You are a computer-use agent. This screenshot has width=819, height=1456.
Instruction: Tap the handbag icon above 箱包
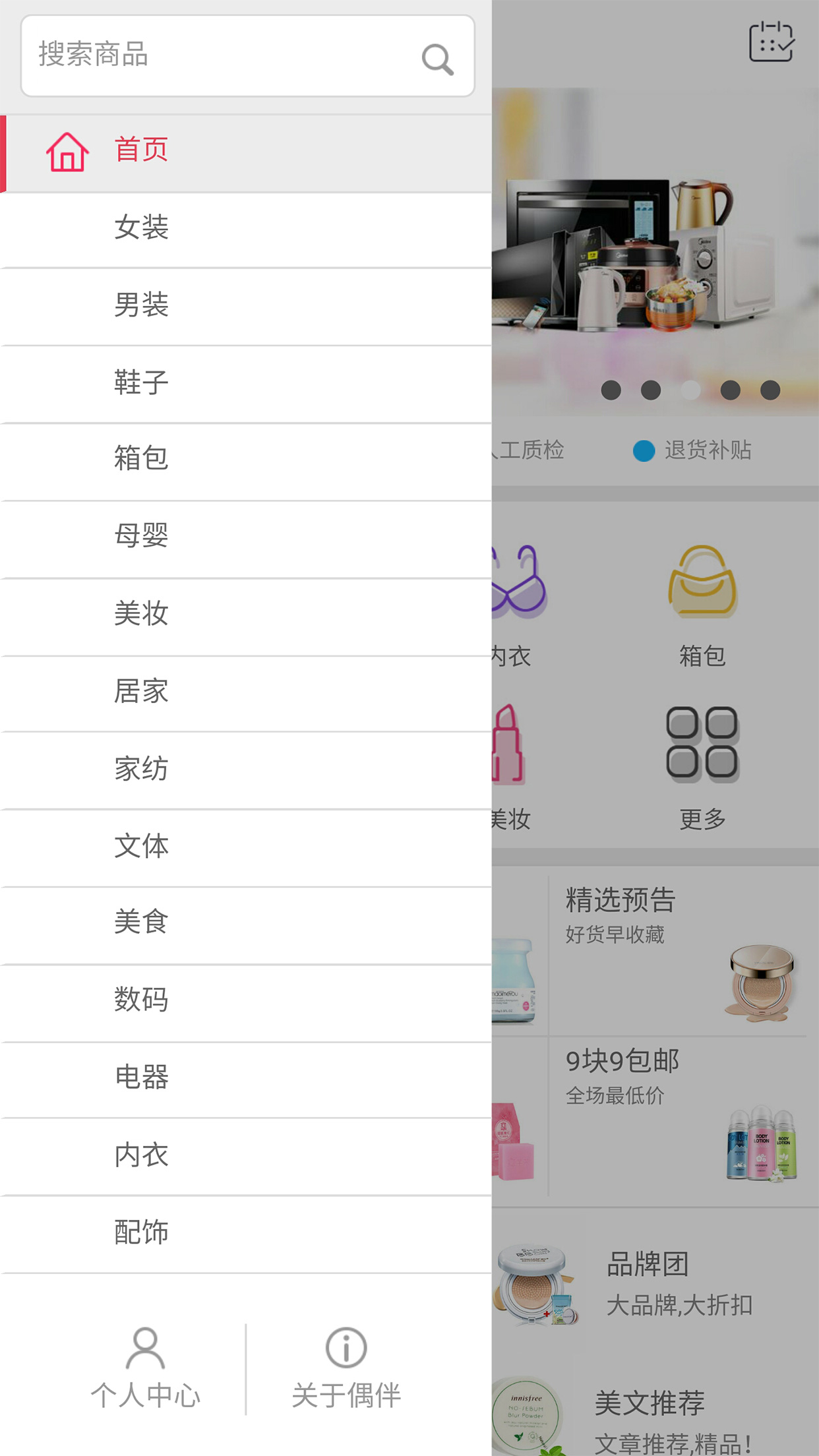point(702,582)
